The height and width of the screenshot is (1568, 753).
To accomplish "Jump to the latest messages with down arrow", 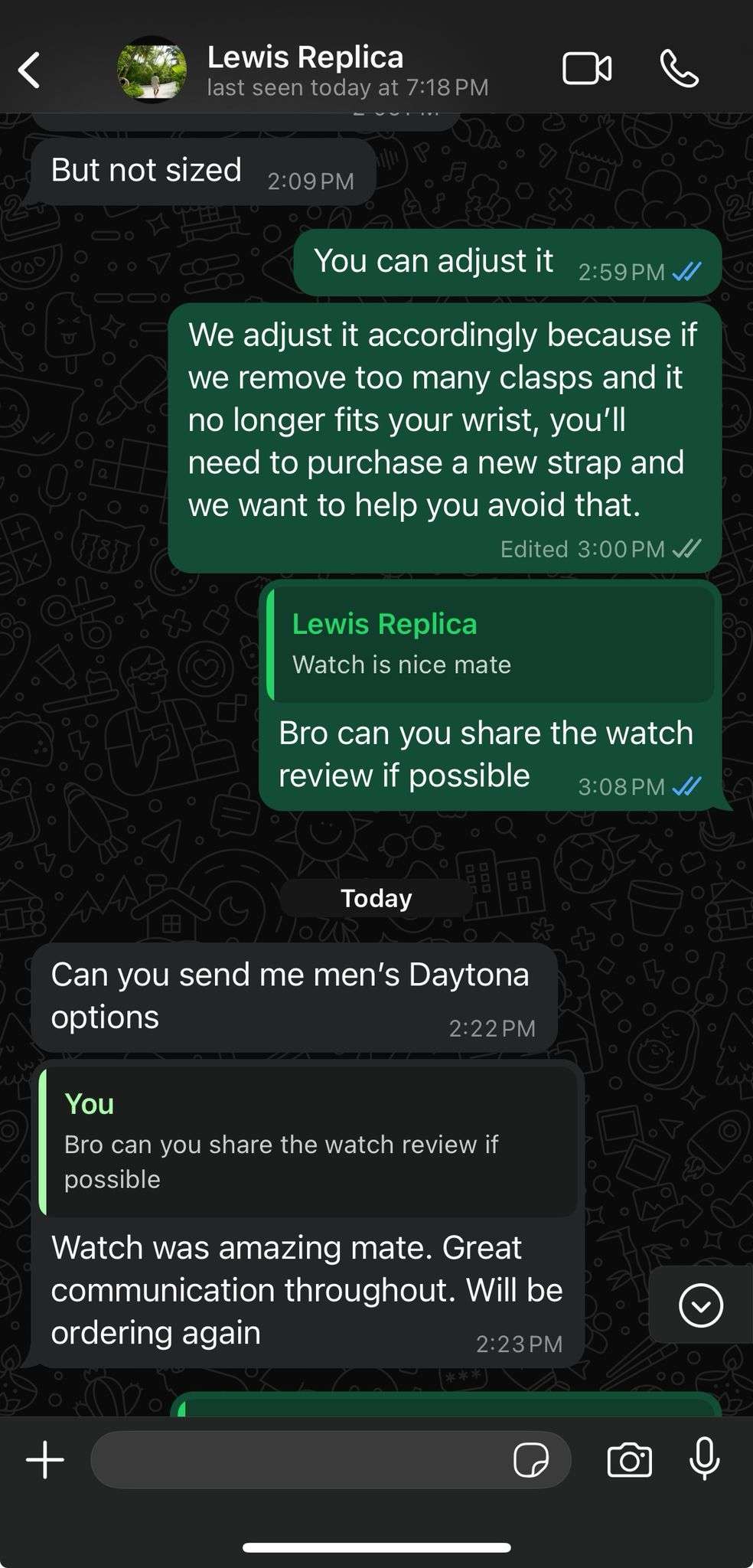I will (700, 1305).
